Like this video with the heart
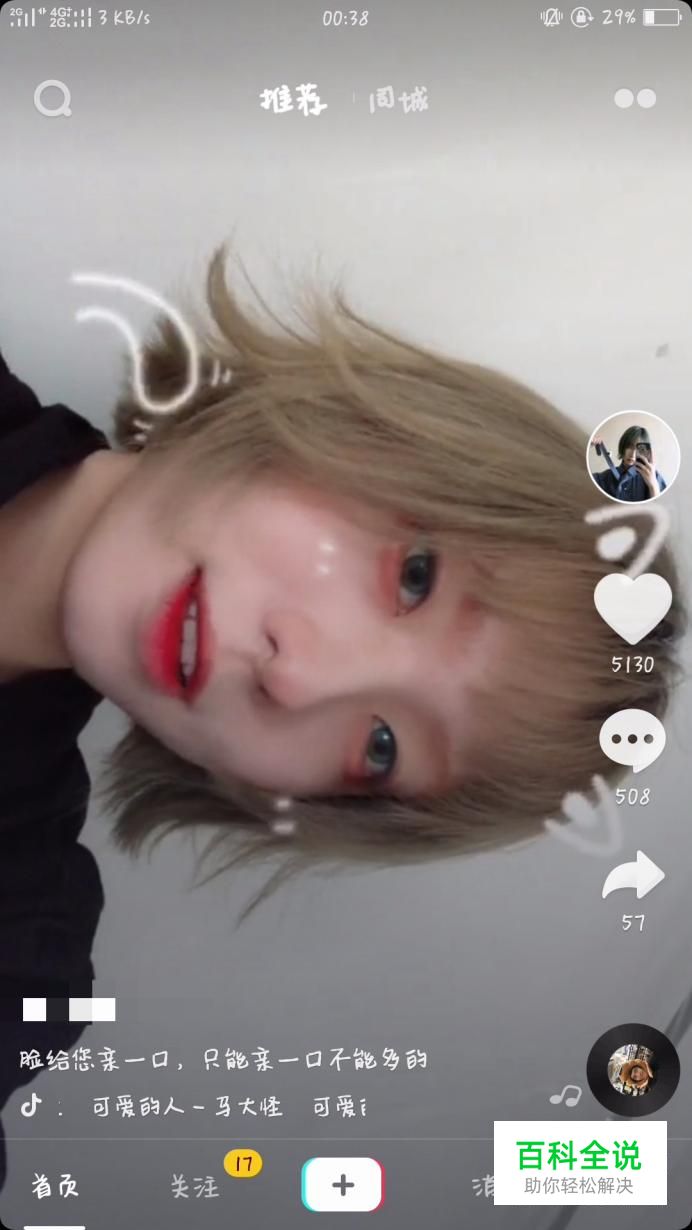 click(632, 607)
